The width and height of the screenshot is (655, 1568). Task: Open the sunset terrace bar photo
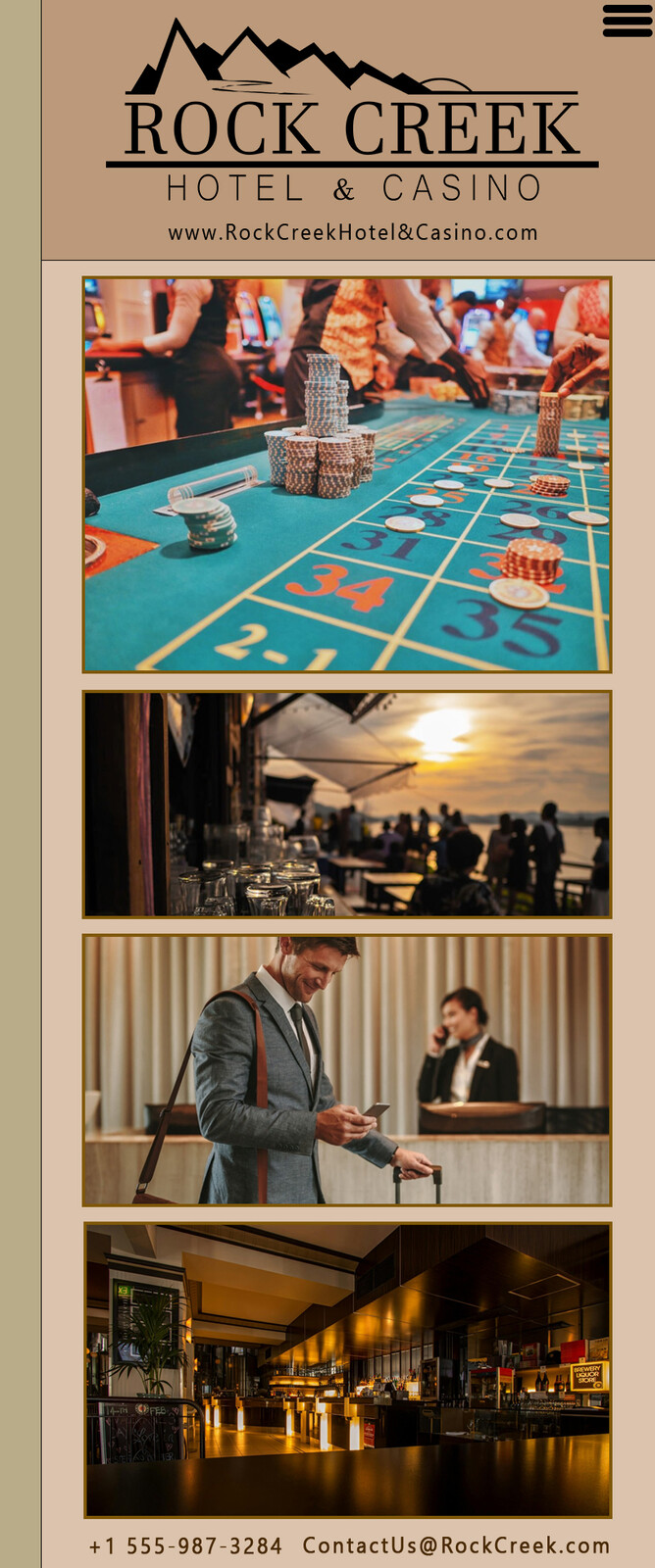pos(347,804)
